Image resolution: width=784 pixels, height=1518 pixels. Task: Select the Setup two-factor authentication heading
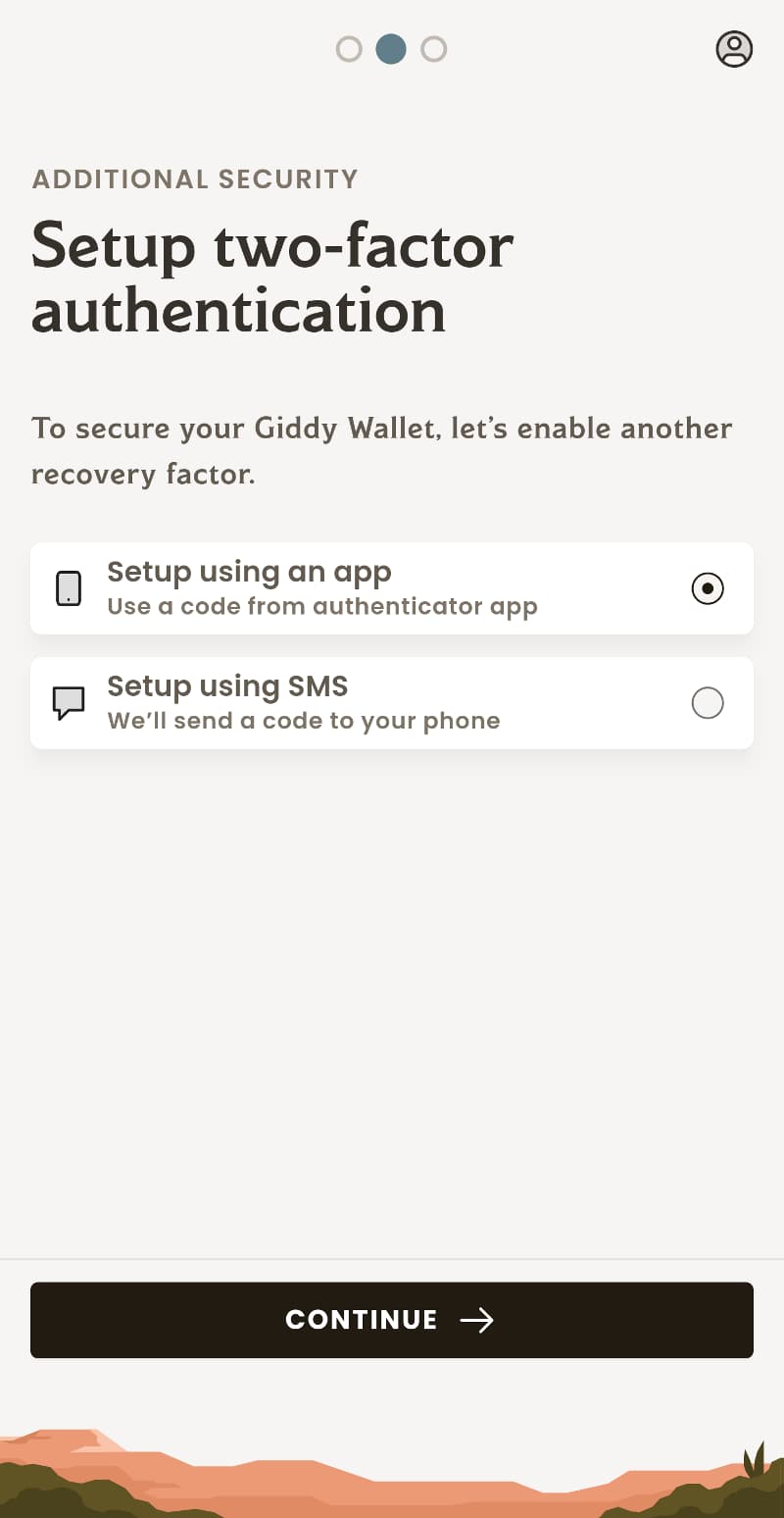(272, 279)
